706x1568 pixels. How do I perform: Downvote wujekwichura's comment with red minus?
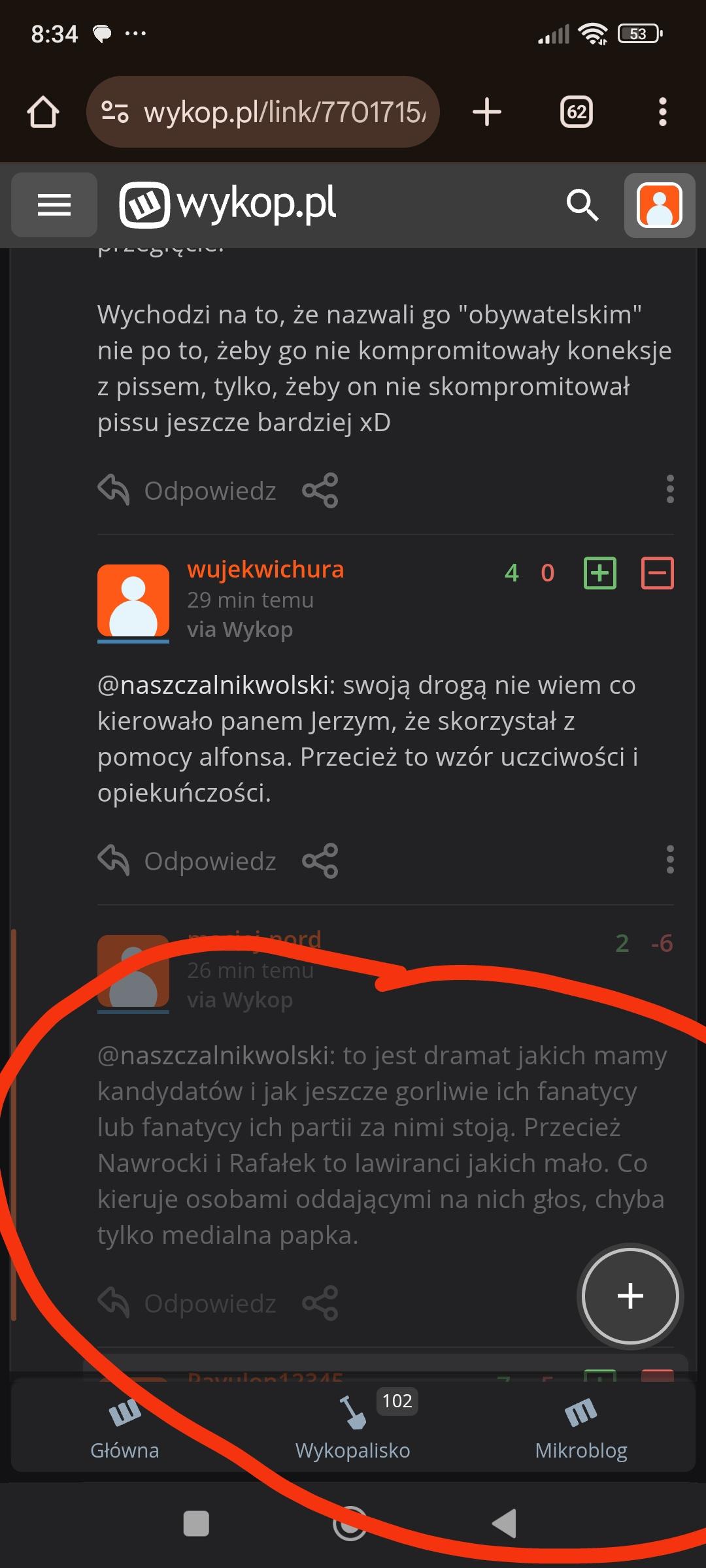(657, 573)
